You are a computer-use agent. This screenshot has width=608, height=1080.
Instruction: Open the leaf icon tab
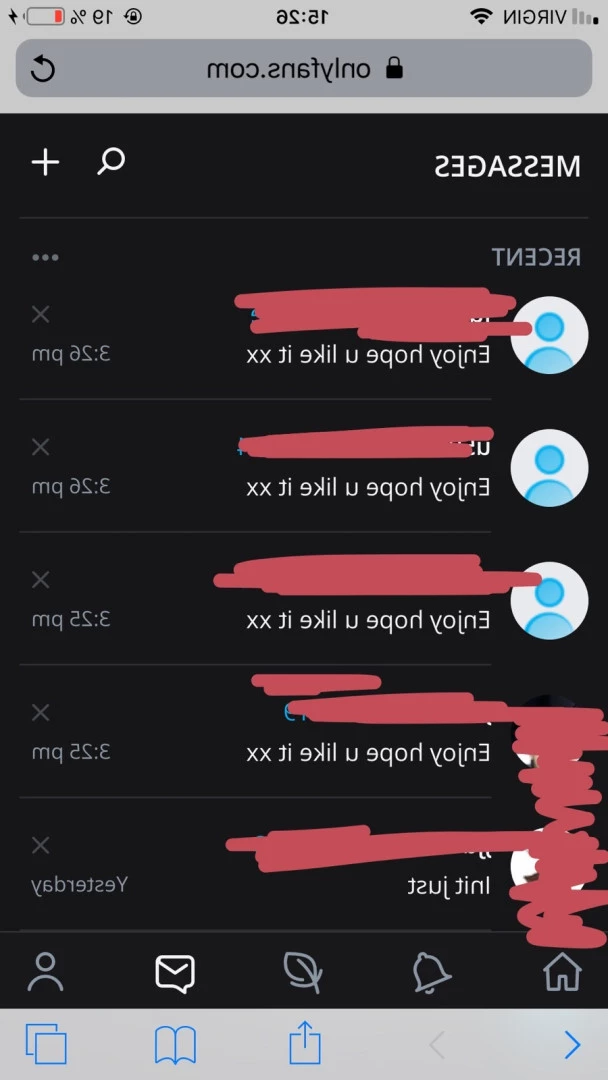pyautogui.click(x=302, y=971)
